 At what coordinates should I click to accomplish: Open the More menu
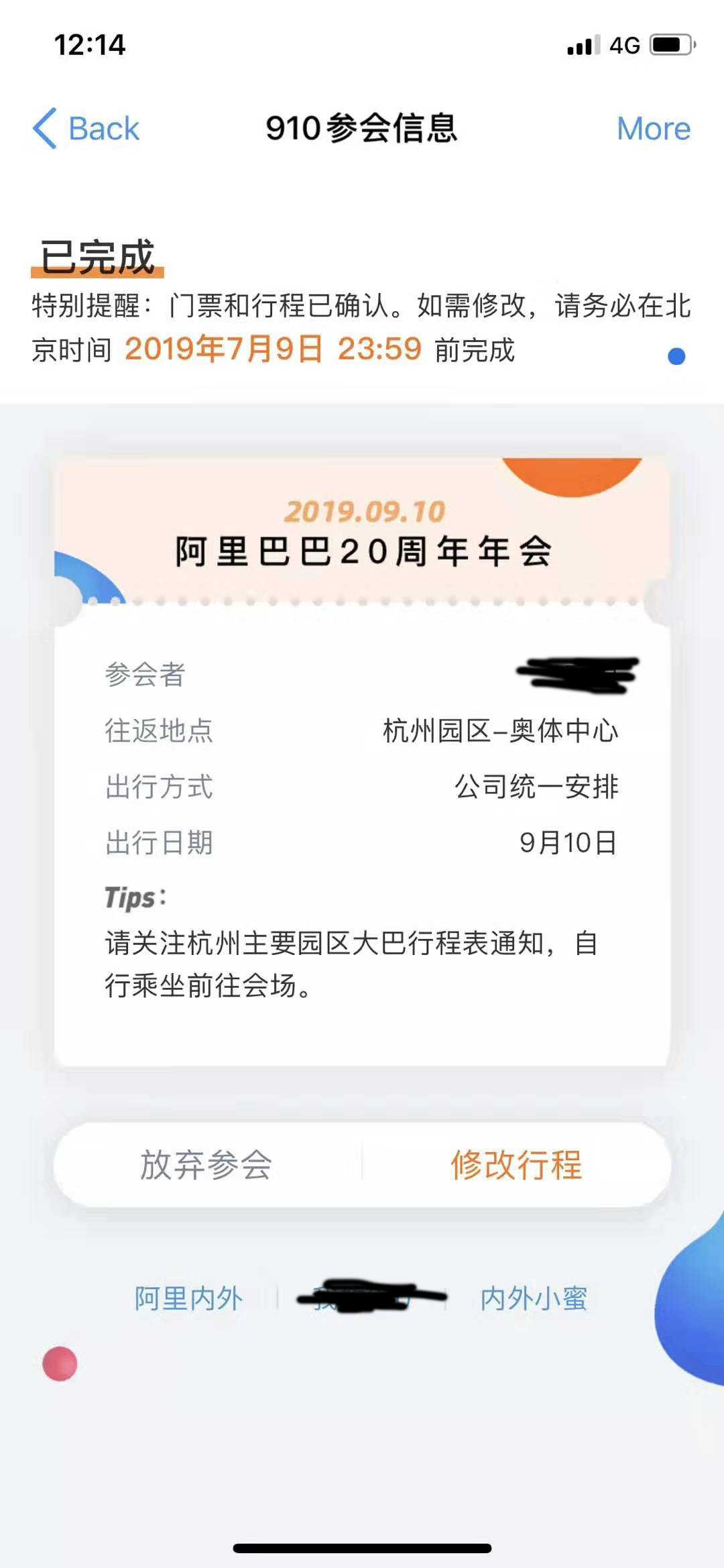click(653, 128)
